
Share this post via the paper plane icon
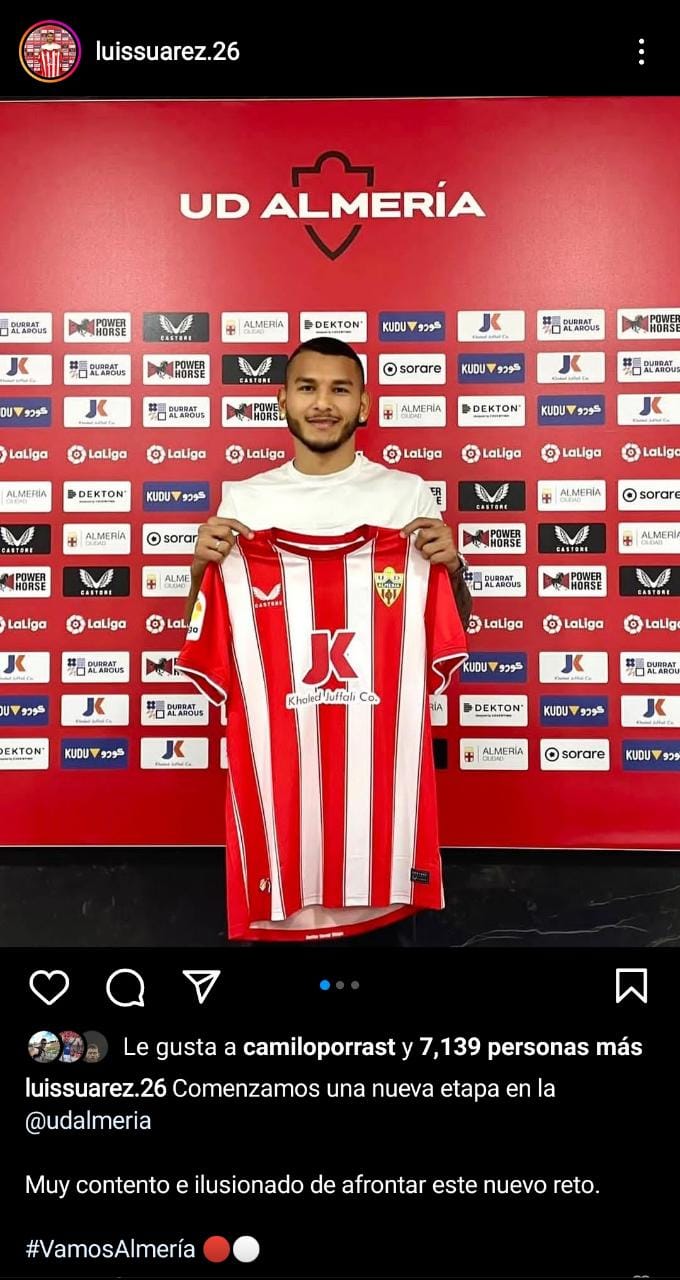(201, 986)
